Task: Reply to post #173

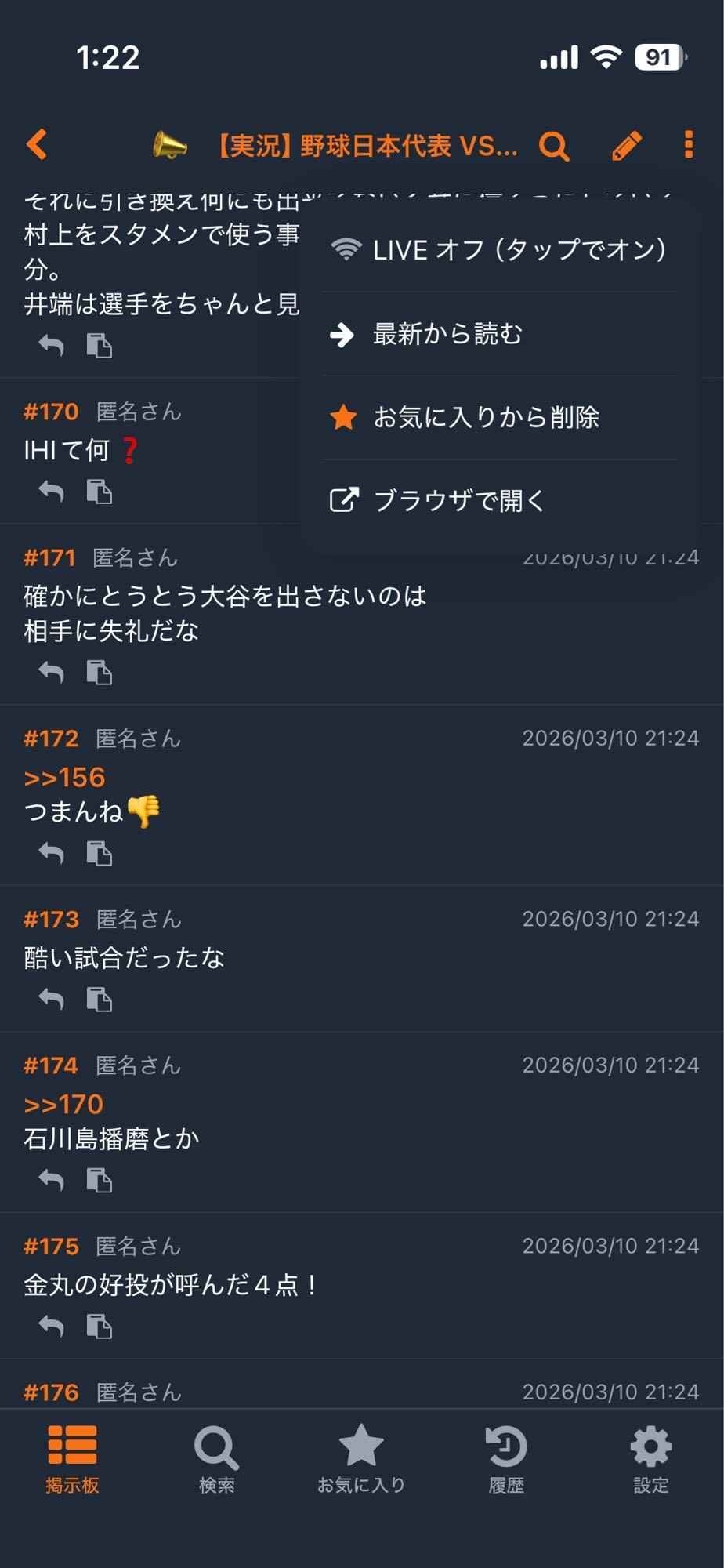Action: tap(52, 999)
